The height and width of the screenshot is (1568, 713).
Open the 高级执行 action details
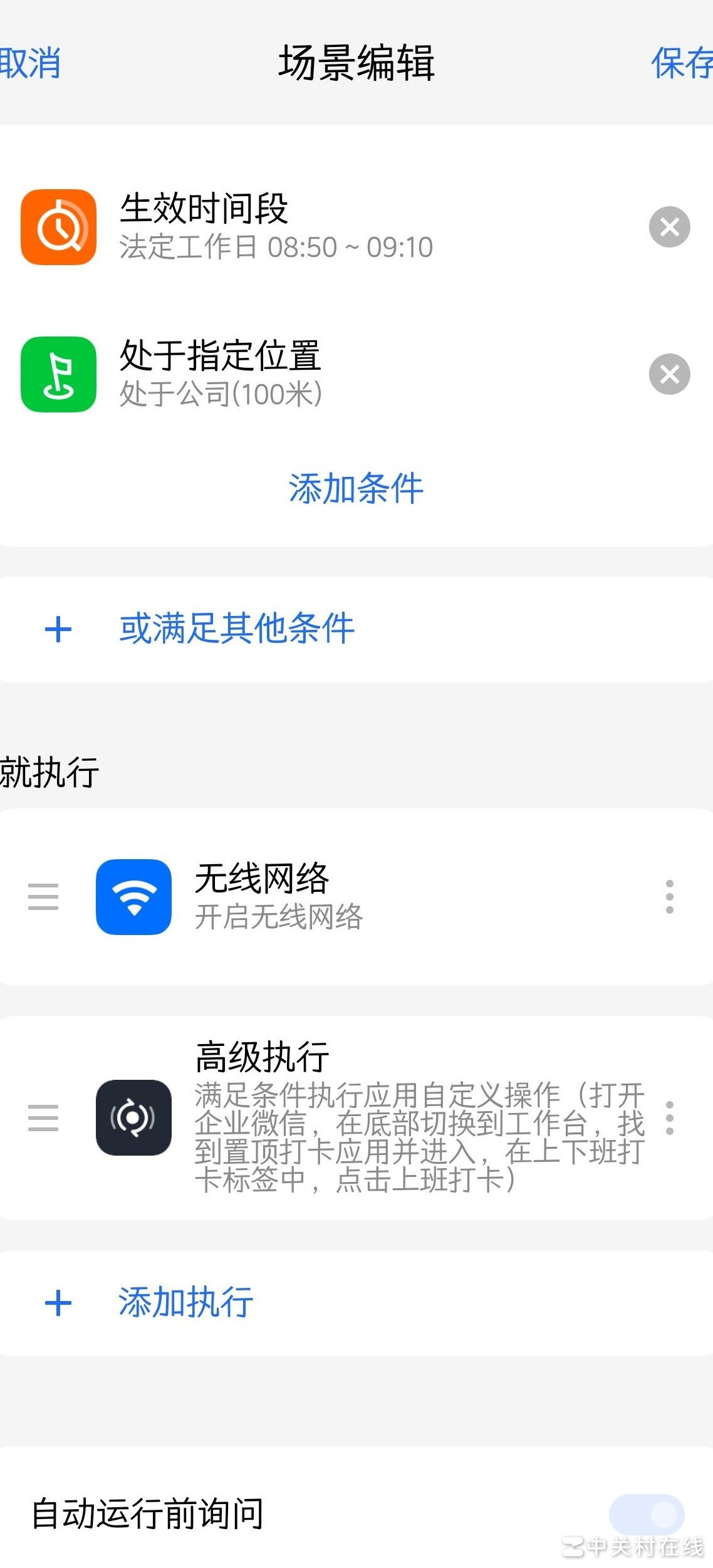(419, 1117)
